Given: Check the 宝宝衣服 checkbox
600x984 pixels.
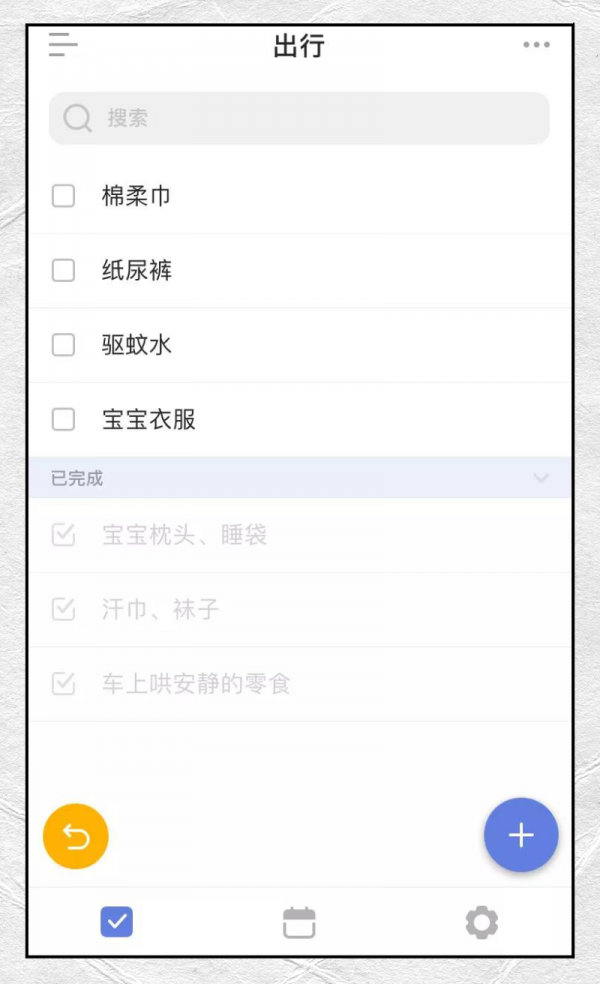Looking at the screenshot, I should [x=63, y=419].
